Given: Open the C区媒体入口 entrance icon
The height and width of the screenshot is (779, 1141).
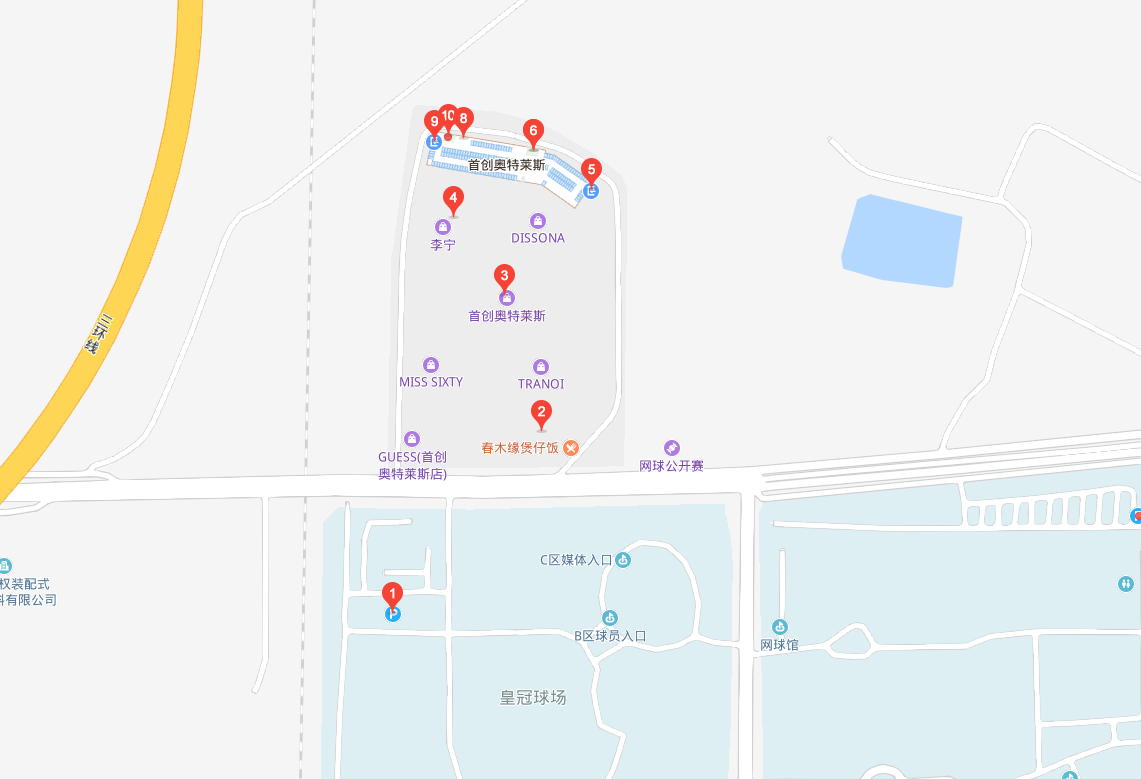Looking at the screenshot, I should coord(623,560).
